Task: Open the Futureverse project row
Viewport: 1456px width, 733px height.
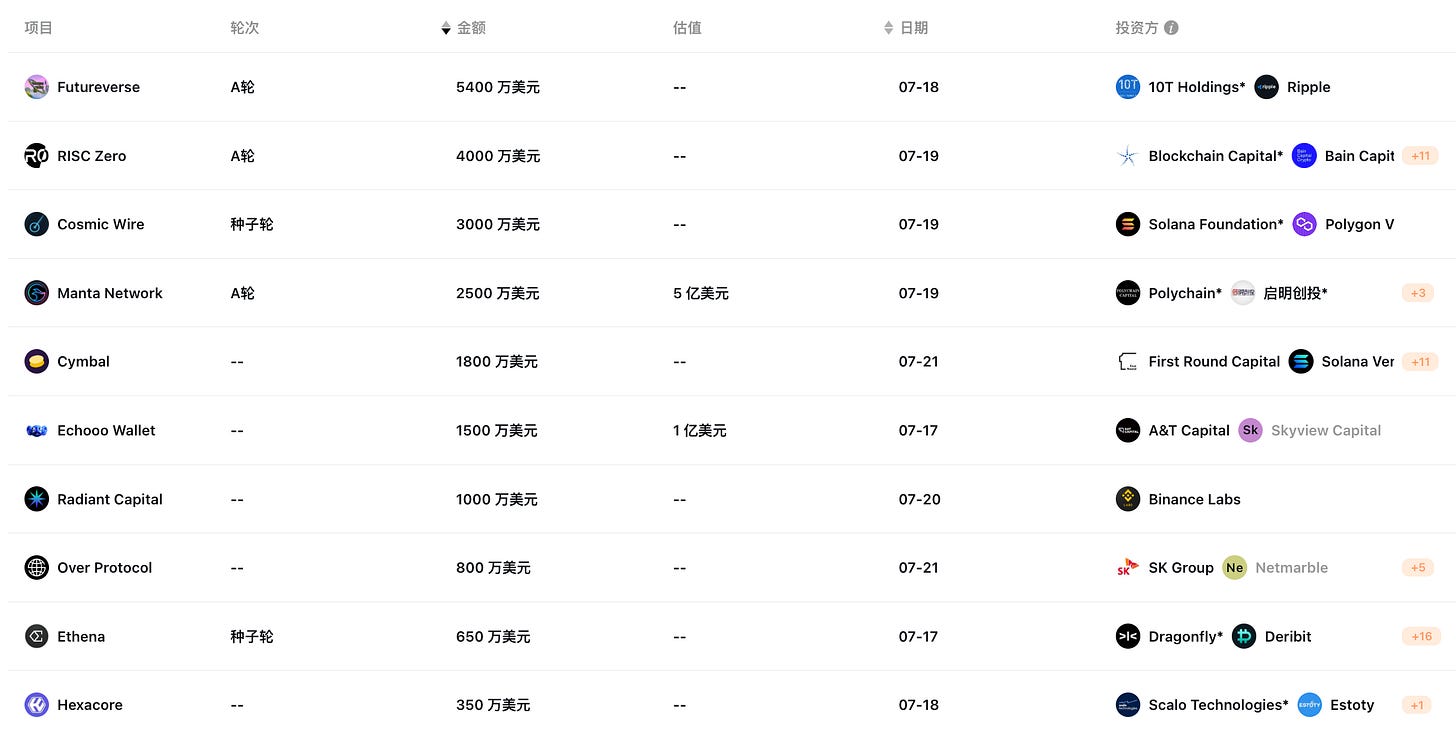Action: tap(728, 87)
